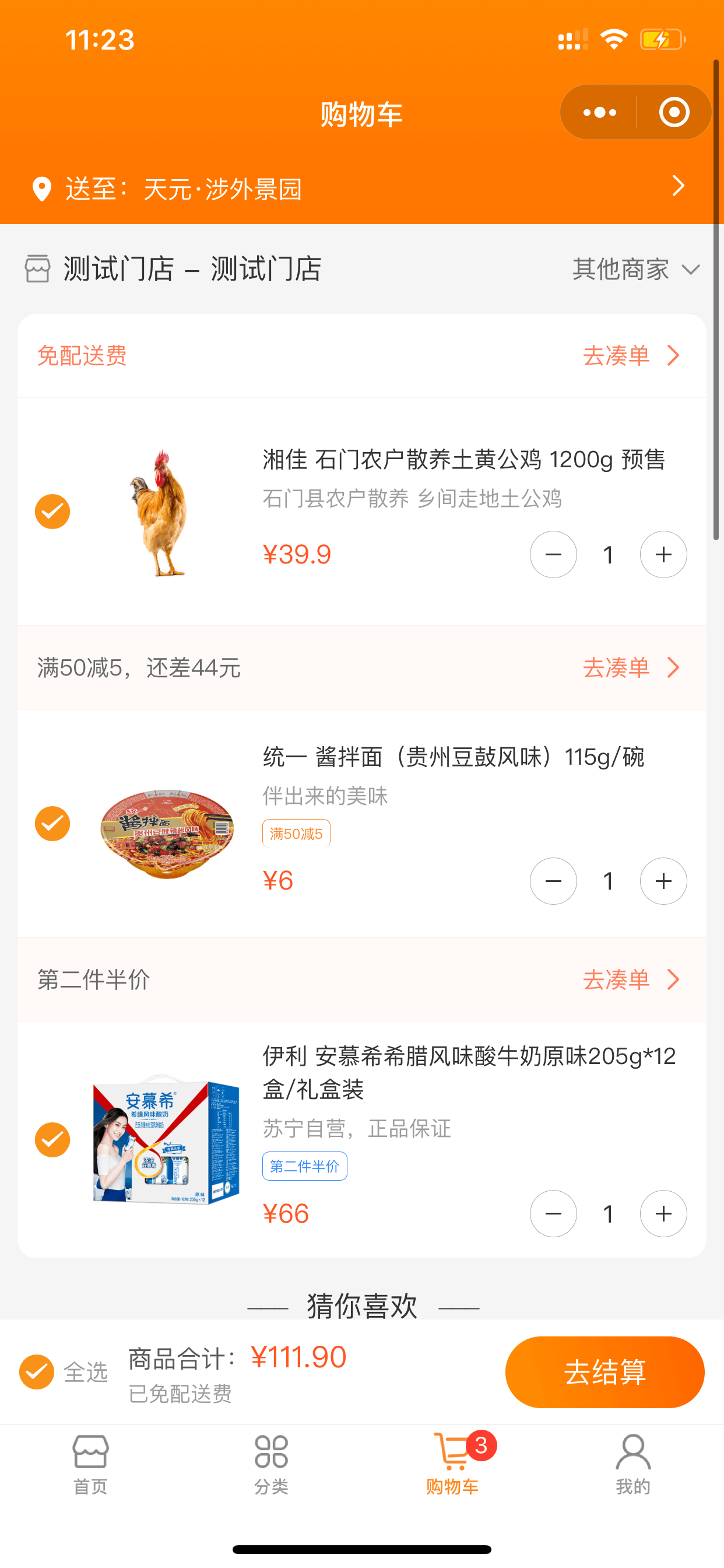The height and width of the screenshot is (1568, 724).
Task: Add one more 统一 酱拌面
Action: point(663,881)
